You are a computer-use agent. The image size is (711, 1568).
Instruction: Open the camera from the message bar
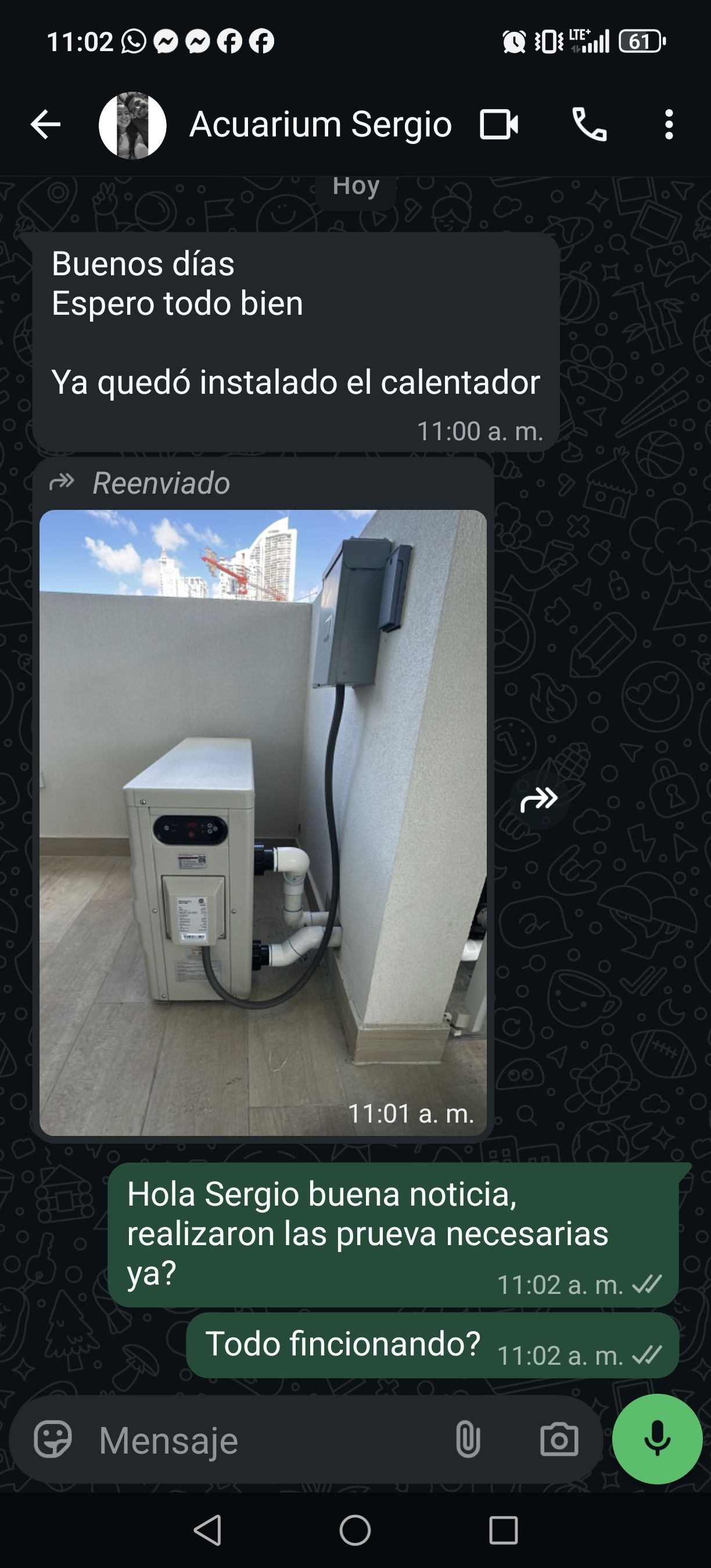(559, 1440)
